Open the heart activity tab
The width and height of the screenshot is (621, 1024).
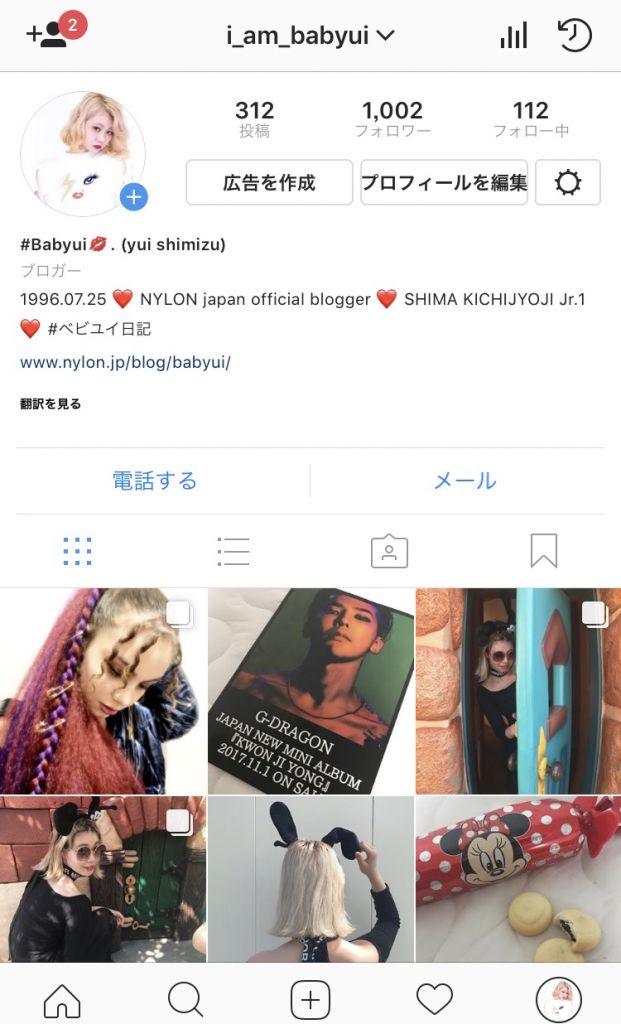tap(434, 998)
